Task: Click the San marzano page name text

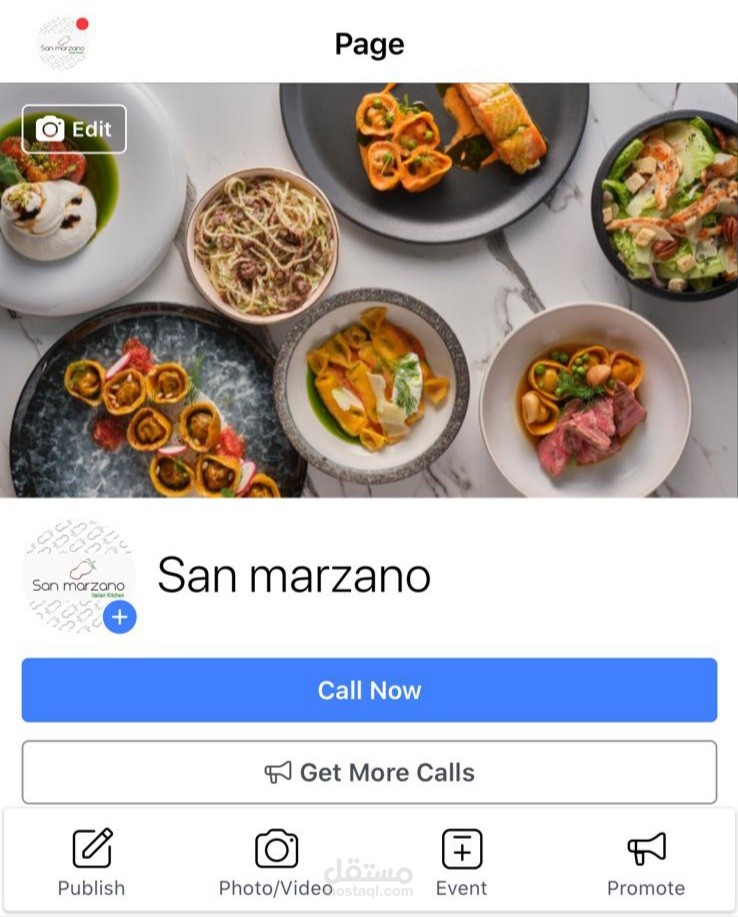Action: [x=294, y=575]
